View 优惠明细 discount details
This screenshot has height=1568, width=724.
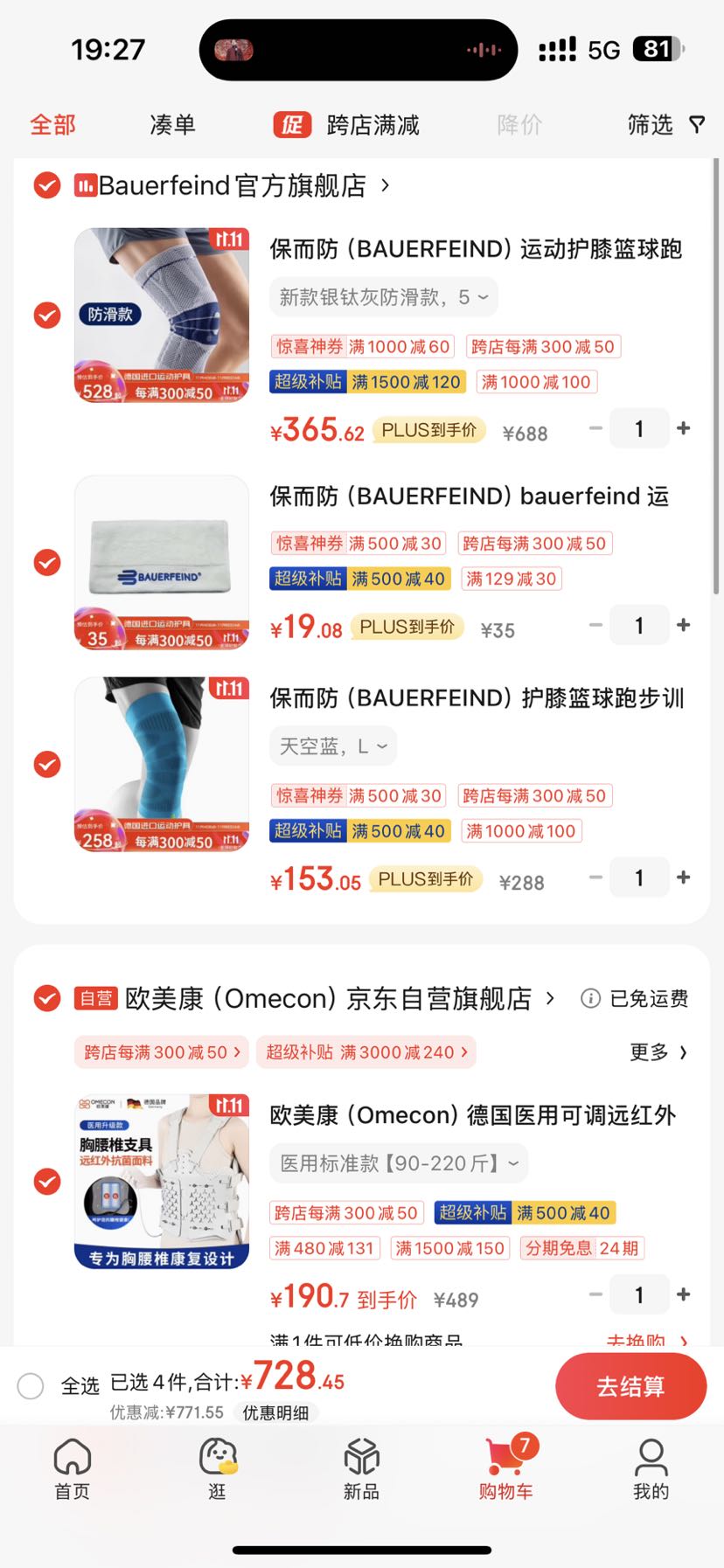(x=275, y=1412)
